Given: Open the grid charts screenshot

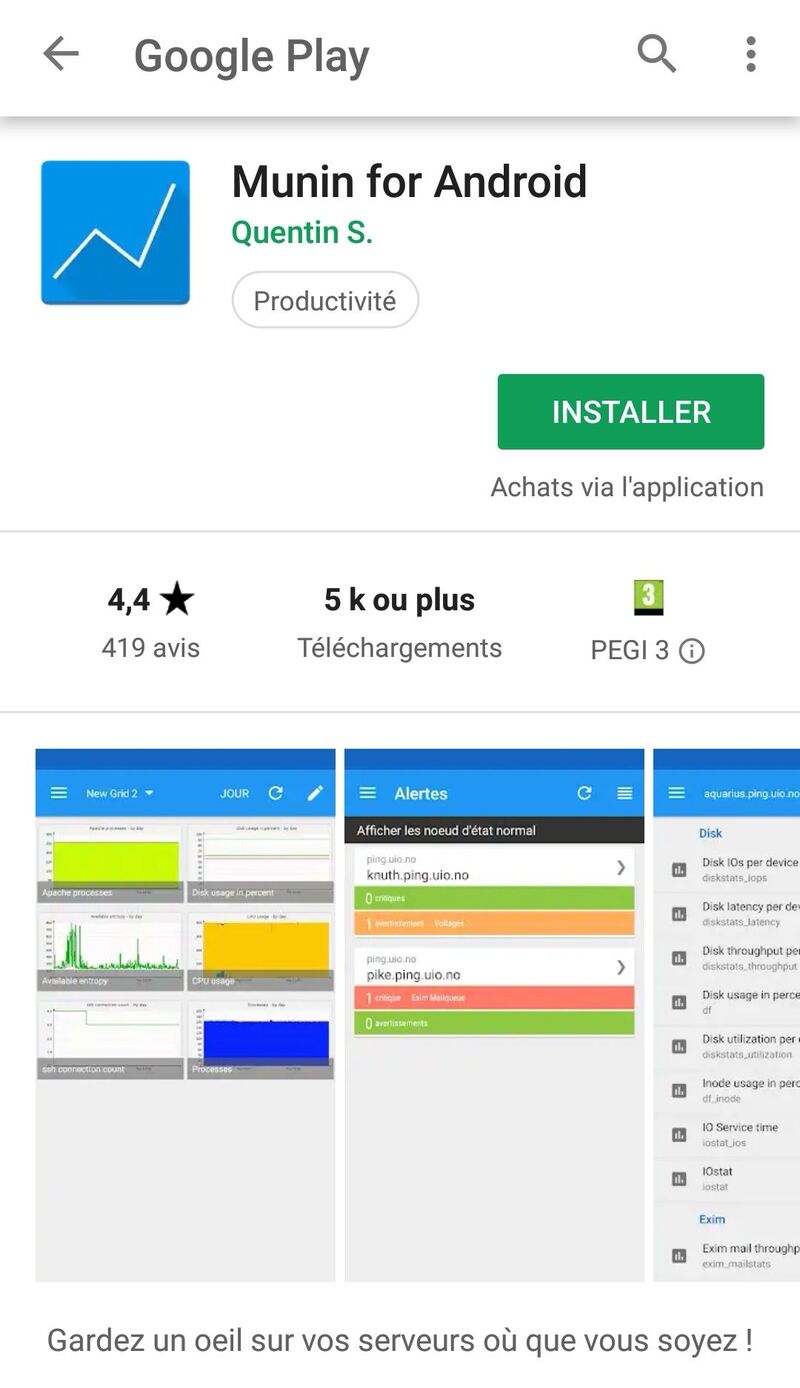Looking at the screenshot, I should [185, 1015].
